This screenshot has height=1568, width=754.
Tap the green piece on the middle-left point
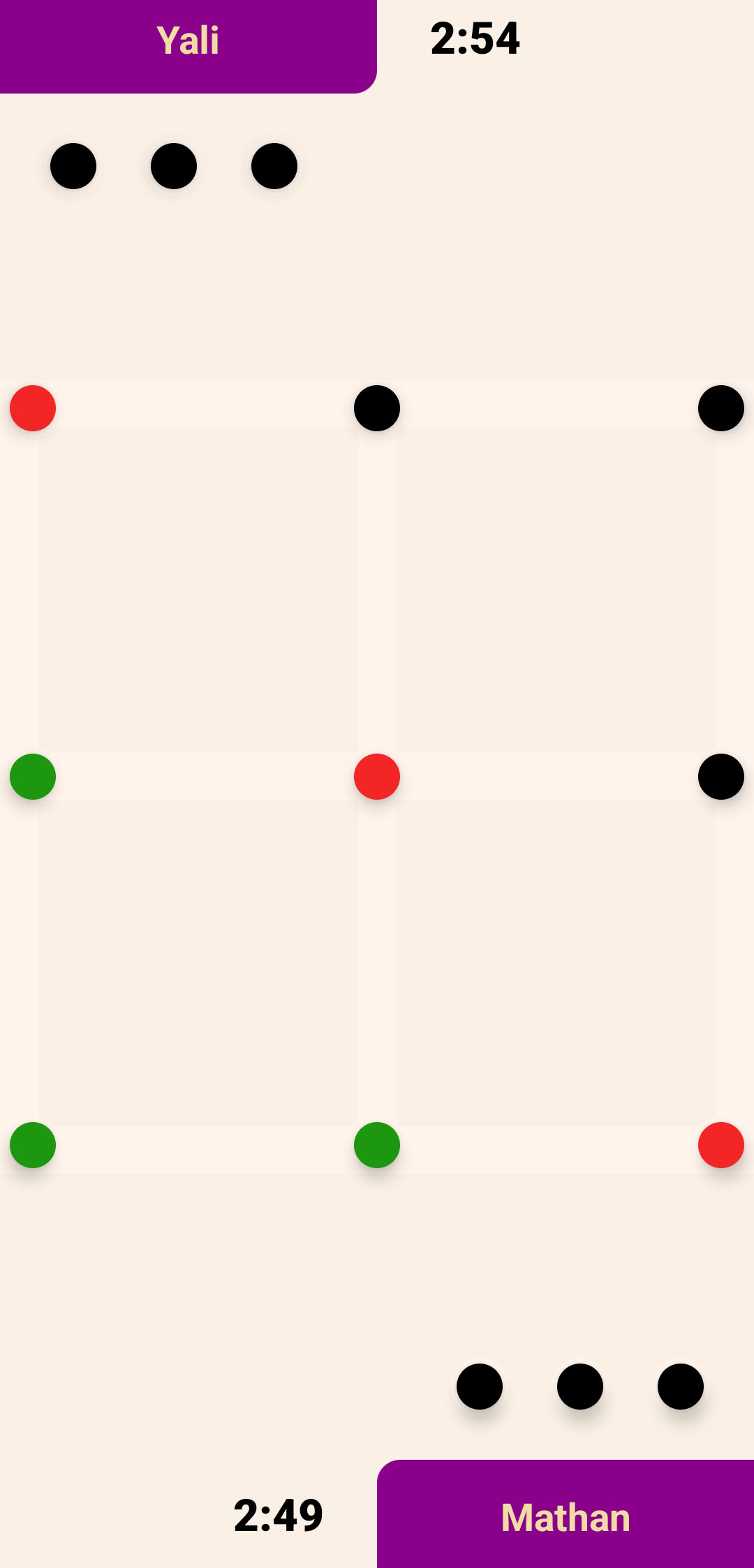tap(33, 777)
